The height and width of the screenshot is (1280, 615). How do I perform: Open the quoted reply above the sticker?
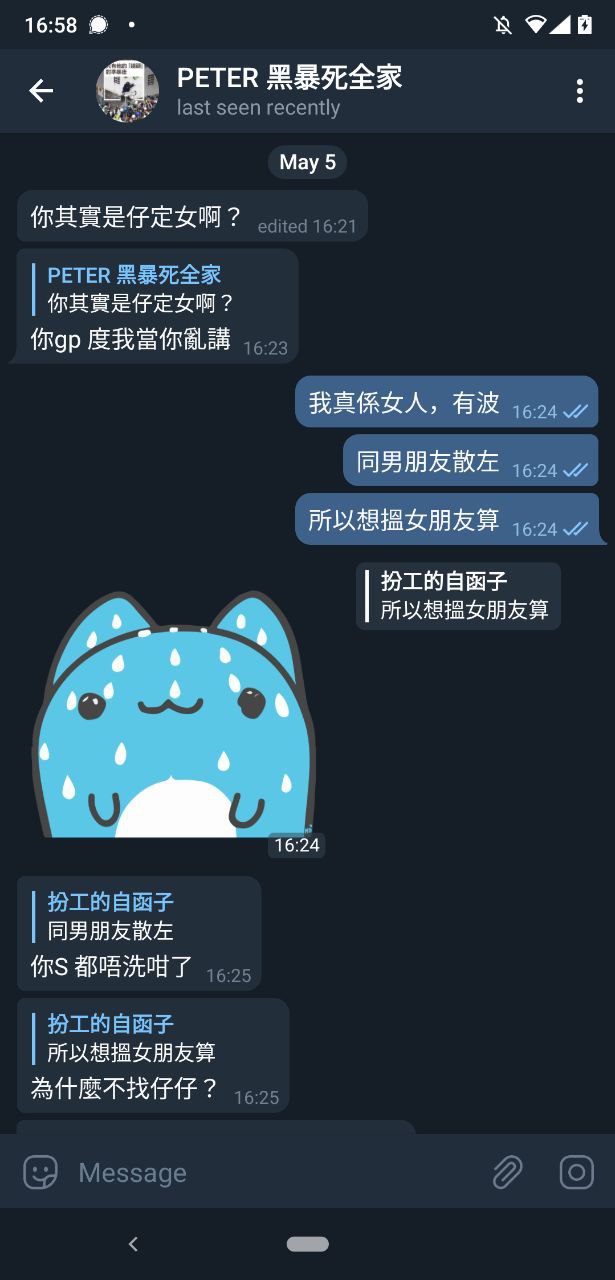click(x=458, y=596)
